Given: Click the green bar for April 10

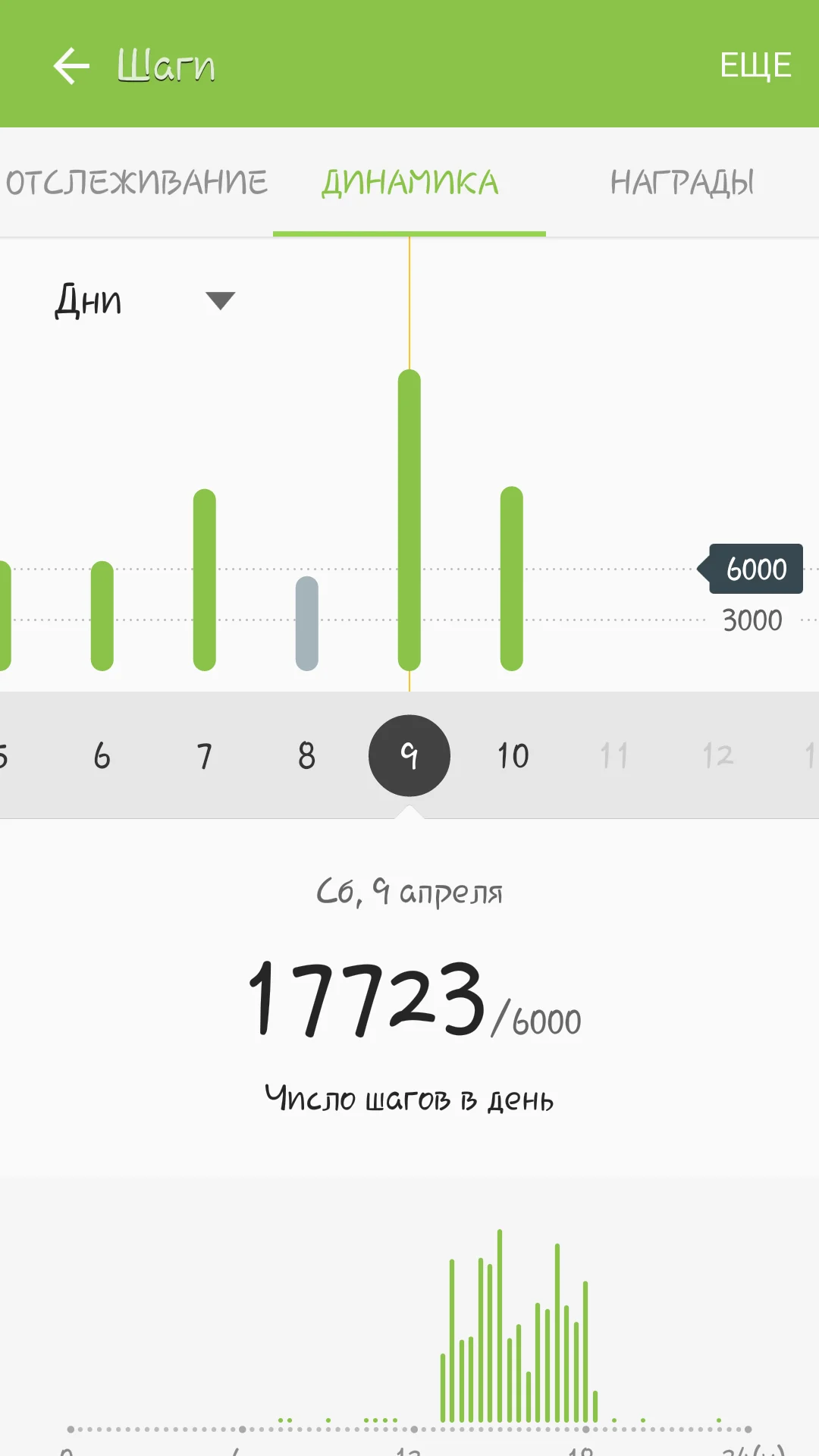Looking at the screenshot, I should click(x=512, y=576).
